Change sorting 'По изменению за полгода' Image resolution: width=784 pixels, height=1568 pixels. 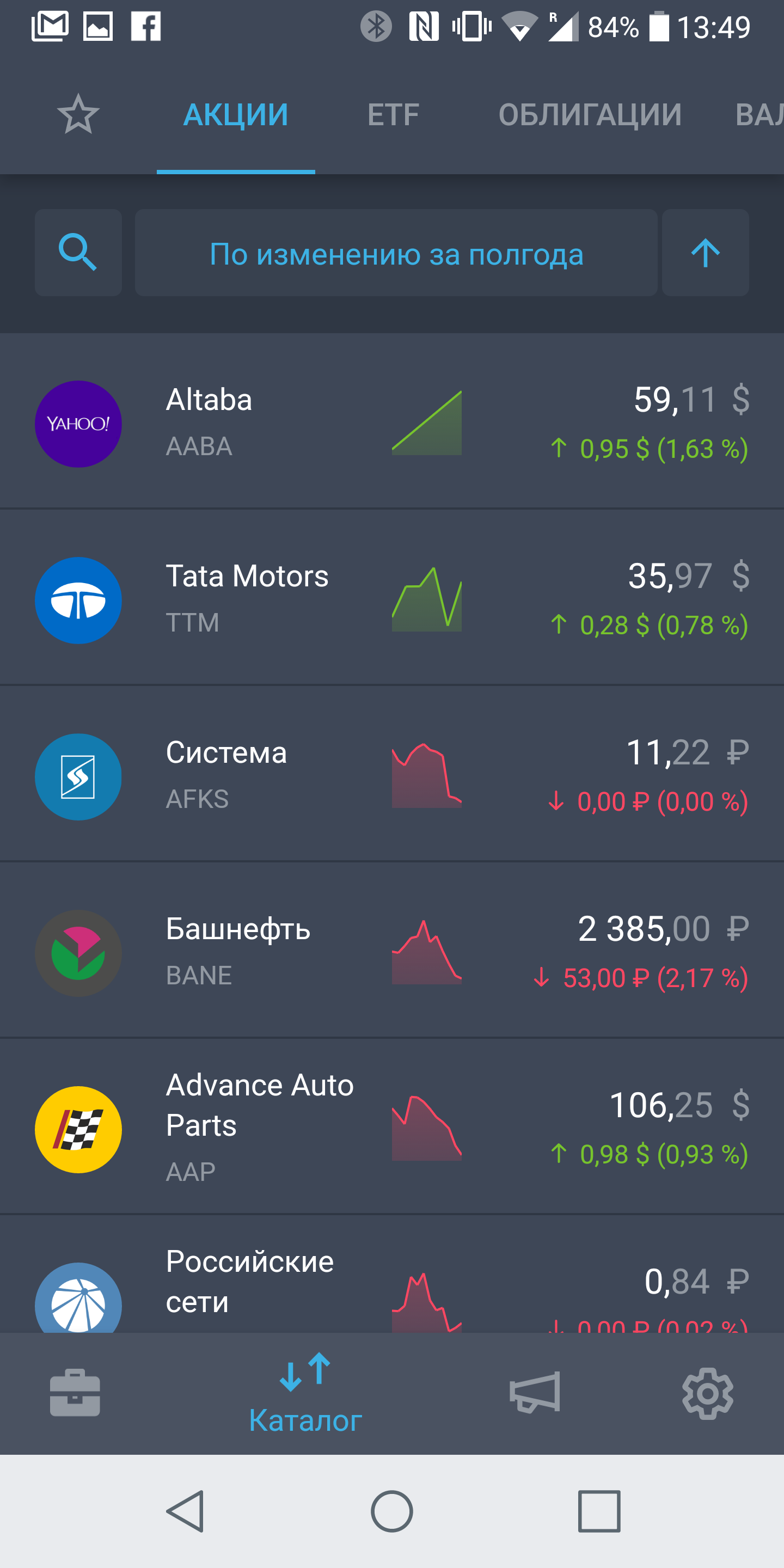pos(396,253)
